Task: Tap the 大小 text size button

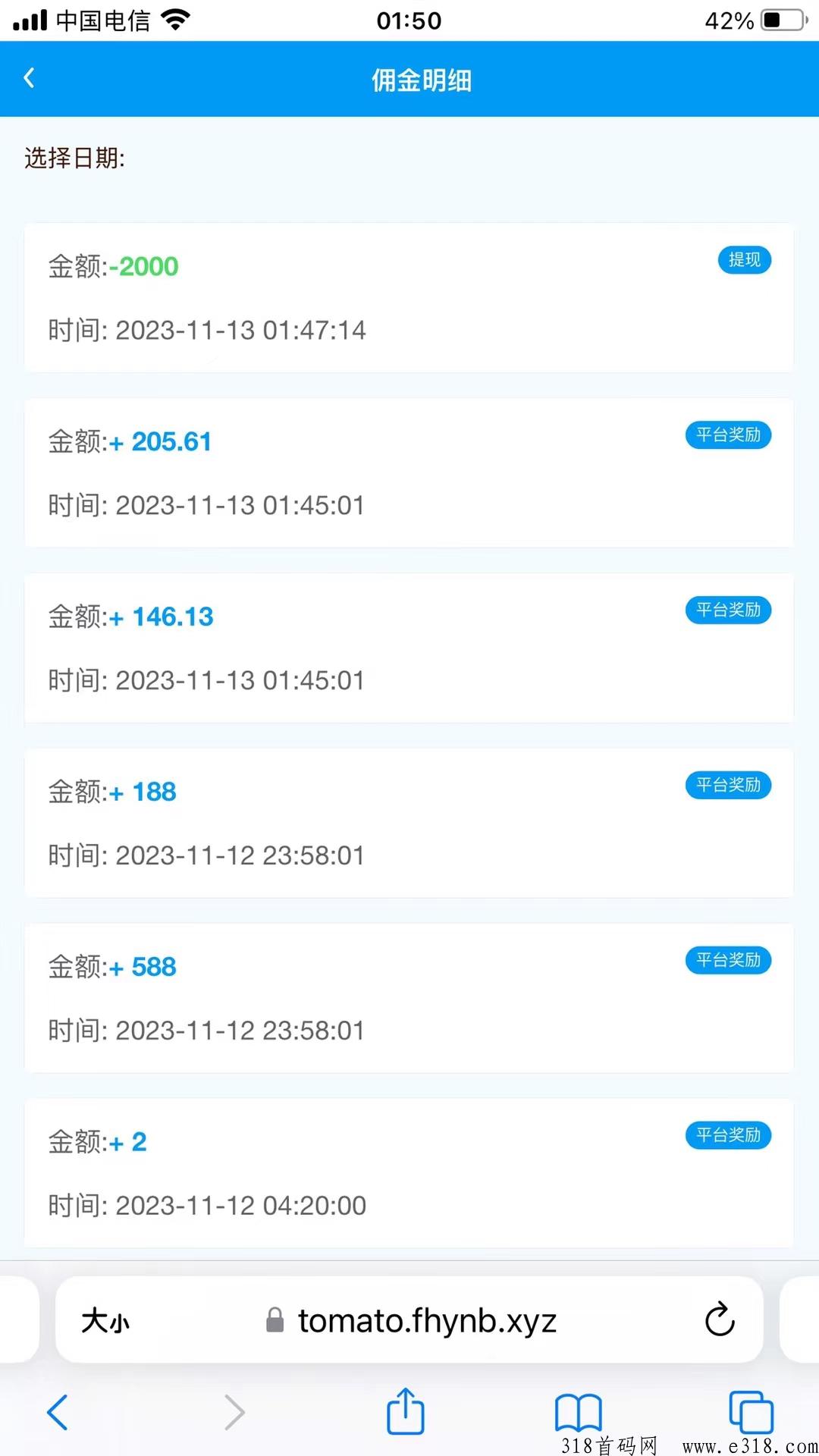Action: pos(105,1321)
